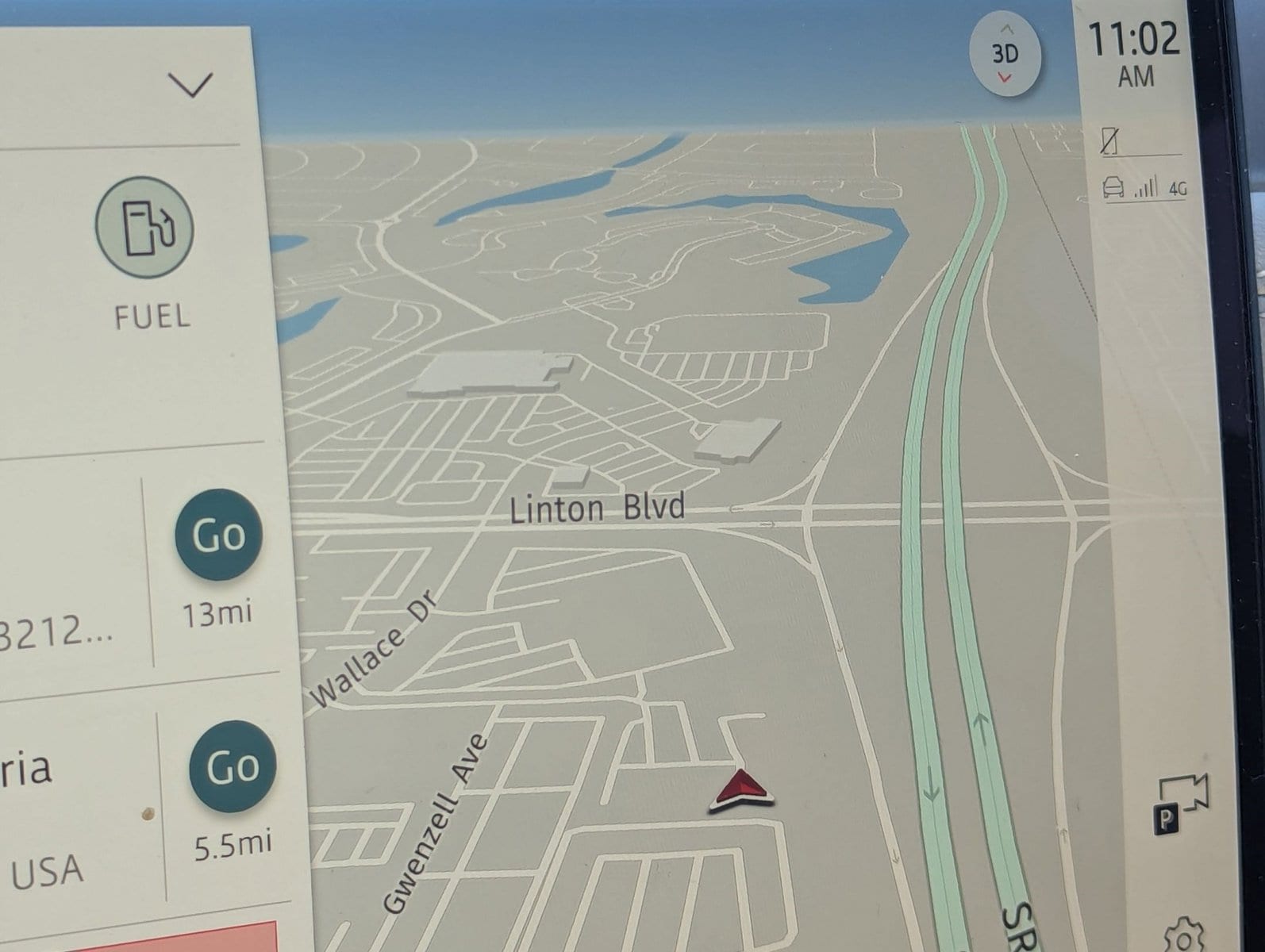
Task: Start route with the 13mi Go button
Action: (x=218, y=535)
